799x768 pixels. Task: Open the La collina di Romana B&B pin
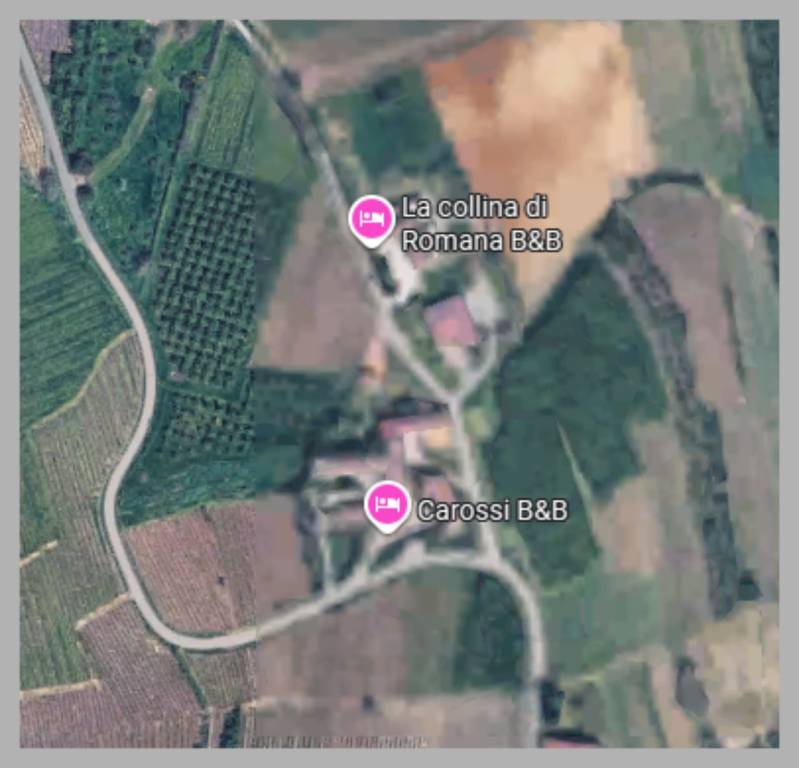(370, 218)
